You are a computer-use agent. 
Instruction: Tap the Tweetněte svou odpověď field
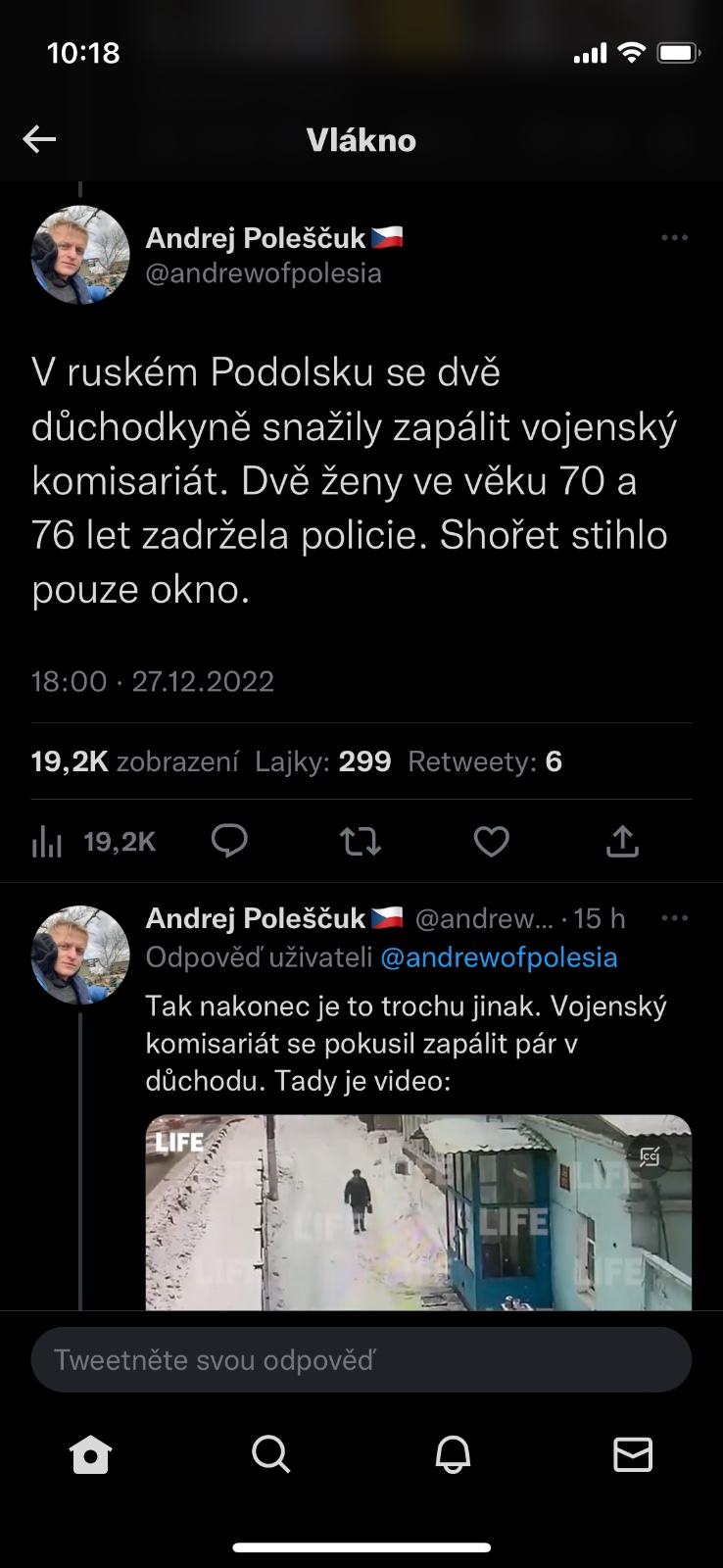click(x=361, y=1359)
